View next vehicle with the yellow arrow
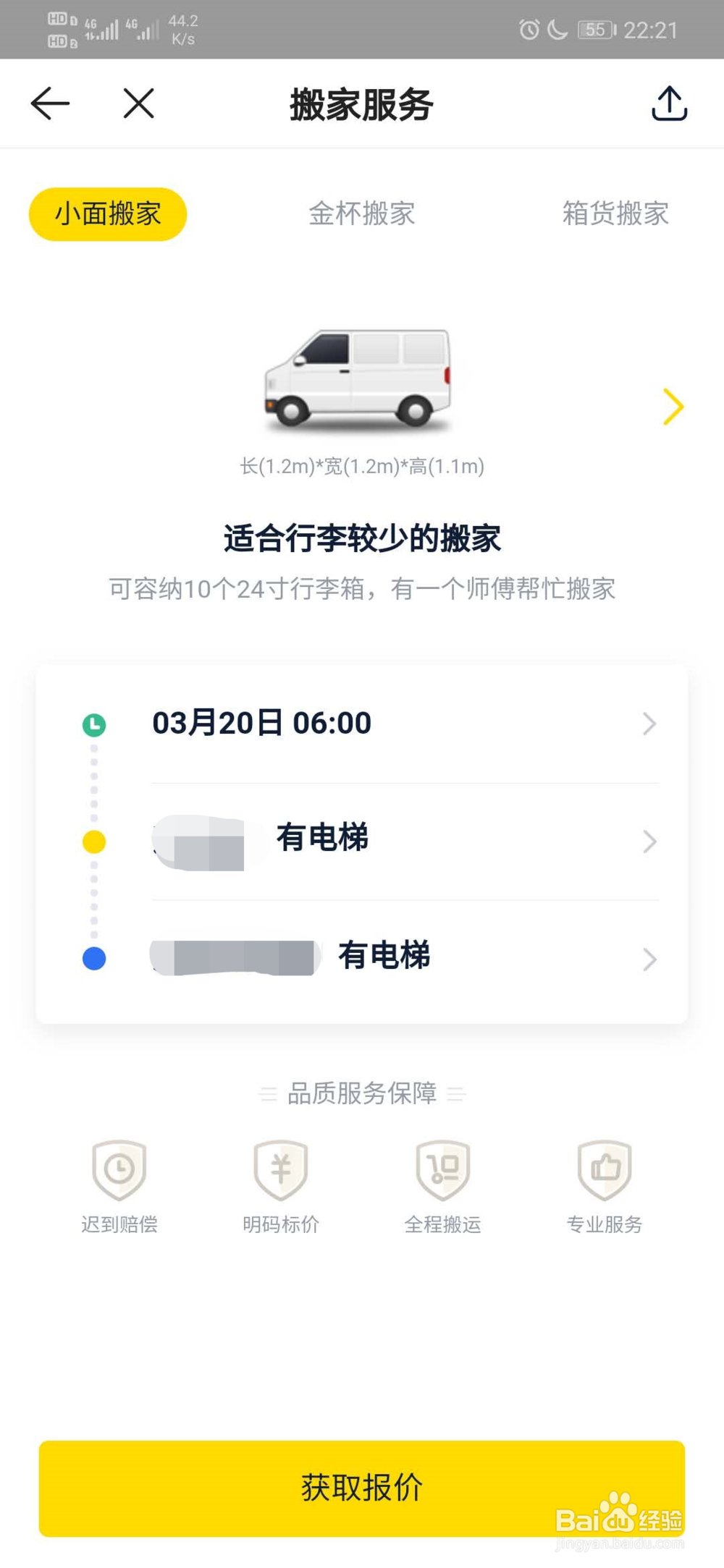This screenshot has width=724, height=1568. [673, 407]
